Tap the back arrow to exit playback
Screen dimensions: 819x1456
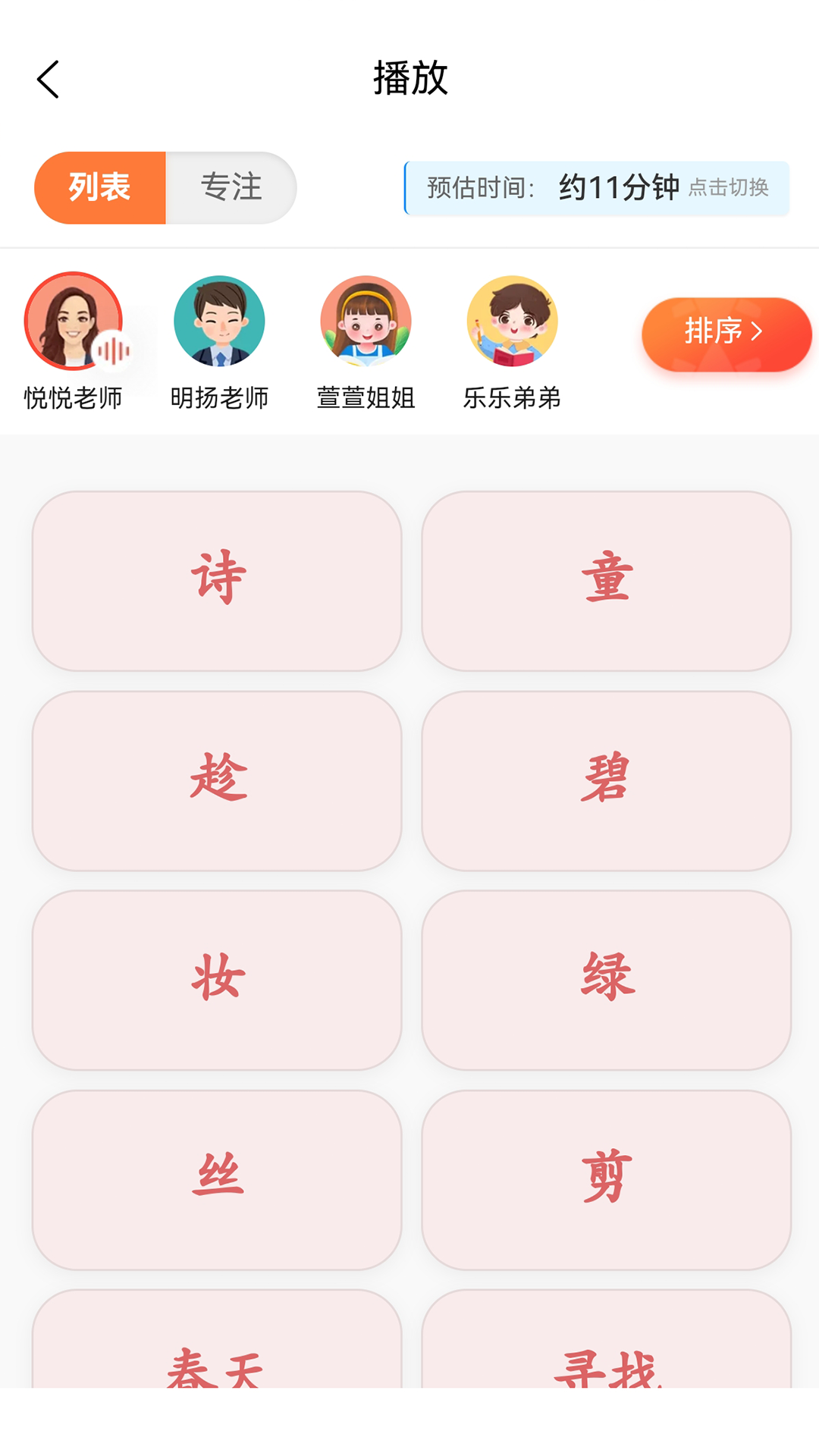48,79
